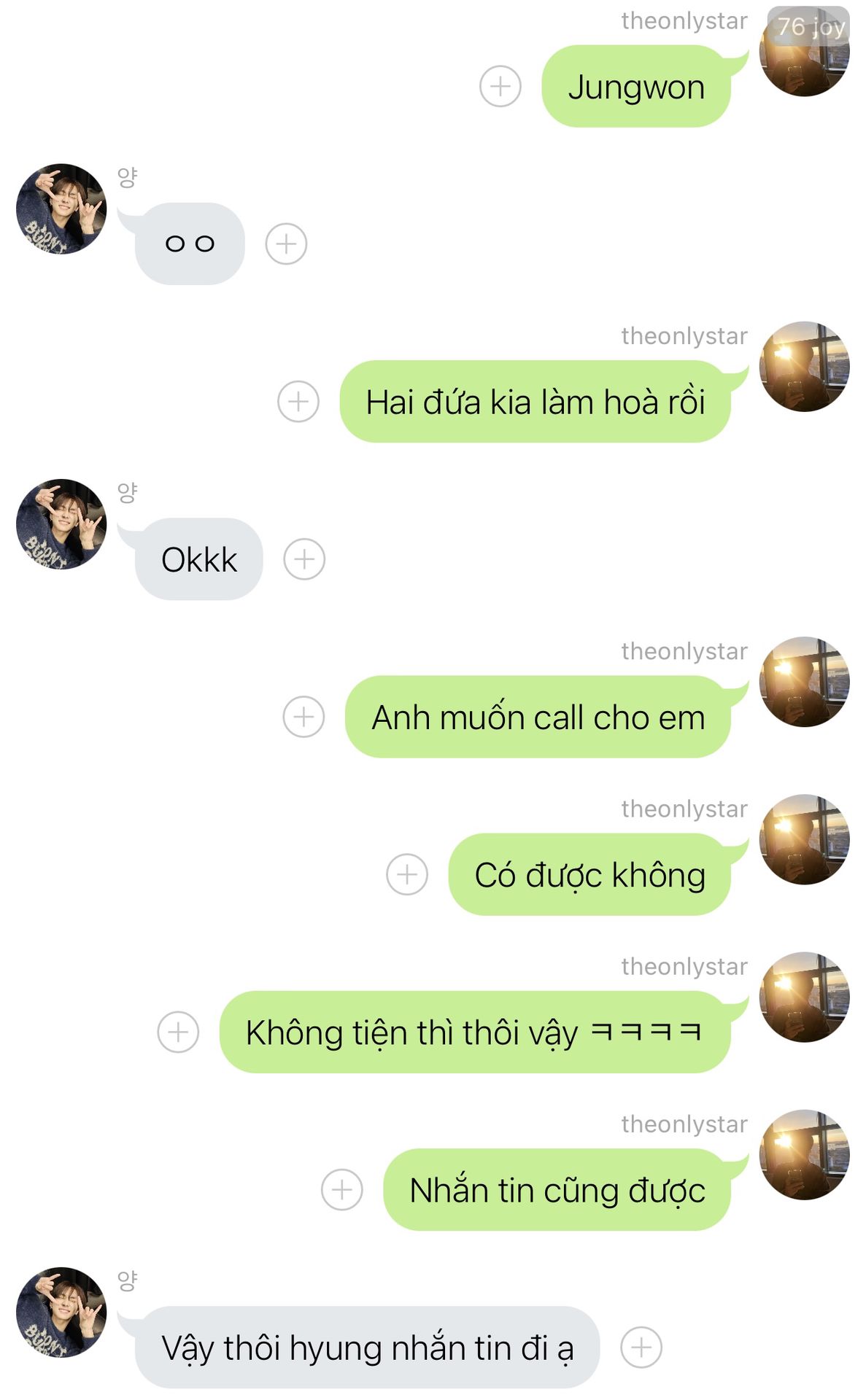Open 양's profile picture beside the "Okkk" message
This screenshot has height=1400, width=866.
61,524
